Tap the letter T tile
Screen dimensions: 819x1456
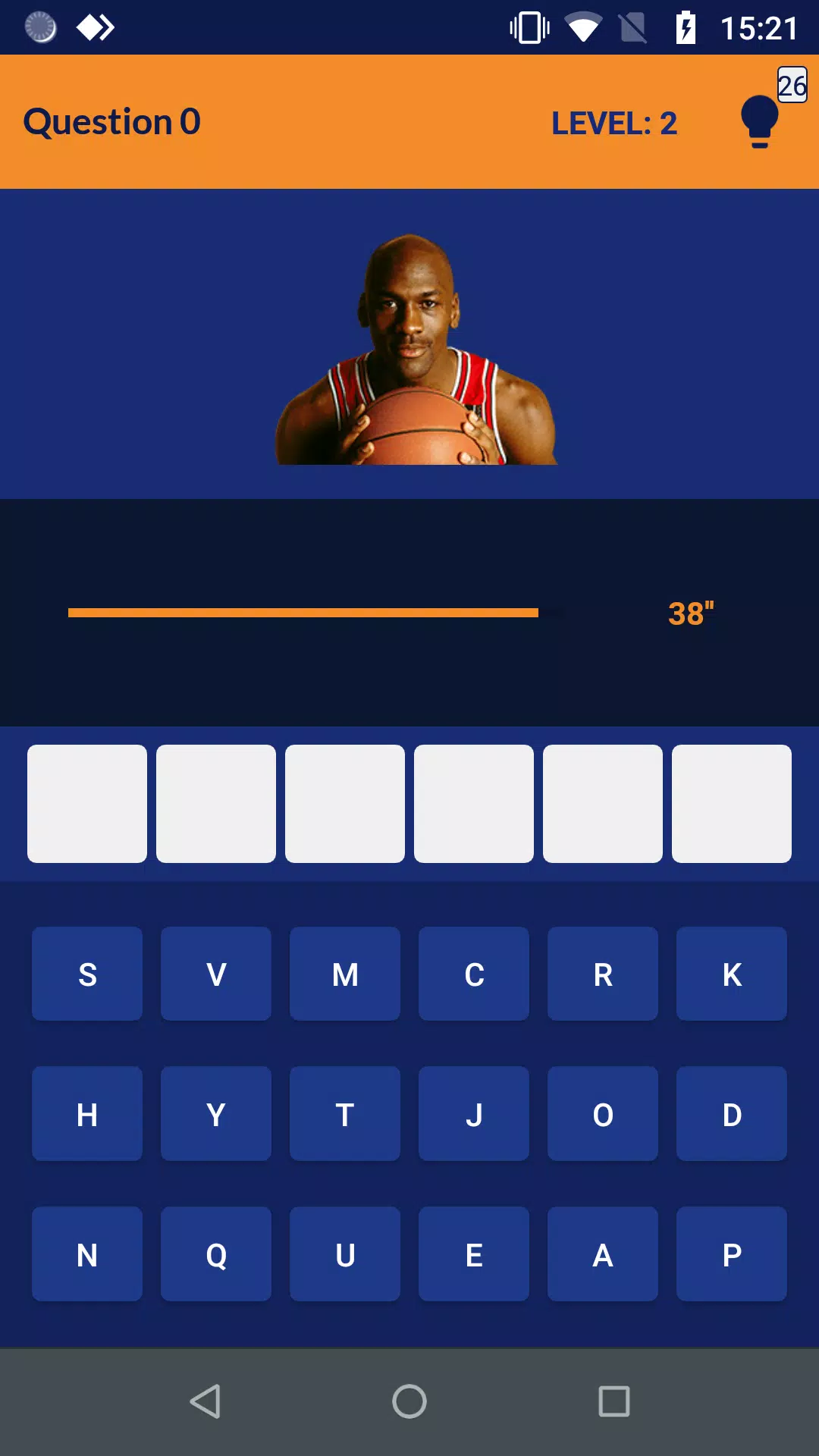click(x=345, y=1114)
